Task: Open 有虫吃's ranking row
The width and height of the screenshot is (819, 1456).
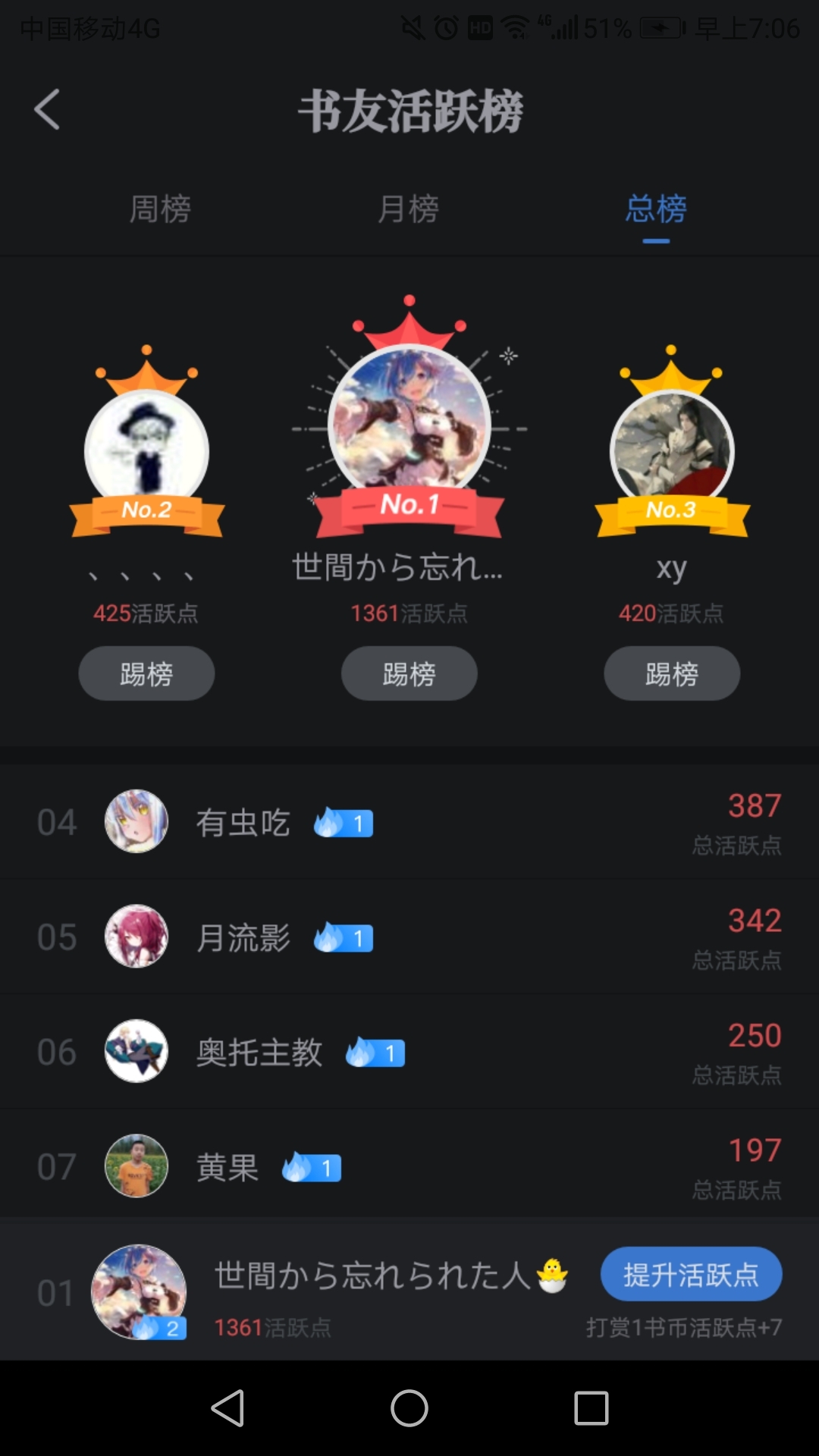Action: point(409,822)
